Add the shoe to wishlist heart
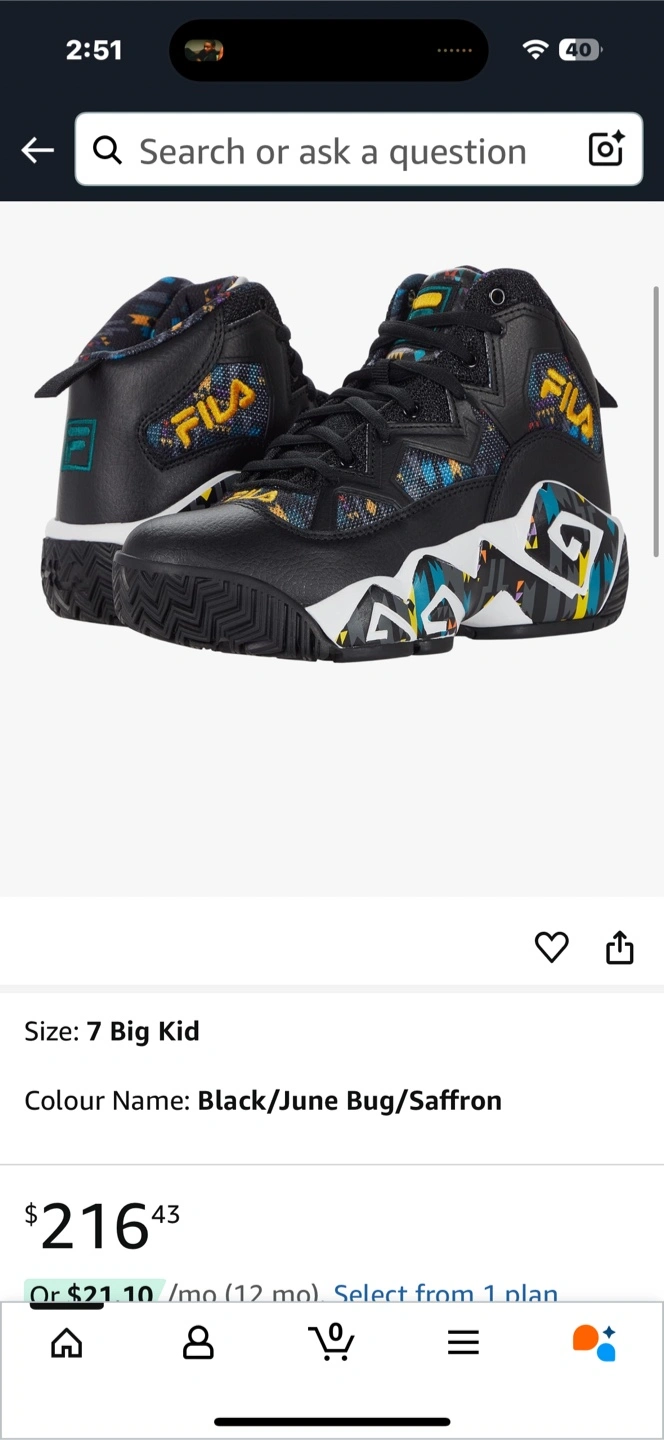The height and width of the screenshot is (1440, 664). tap(551, 946)
